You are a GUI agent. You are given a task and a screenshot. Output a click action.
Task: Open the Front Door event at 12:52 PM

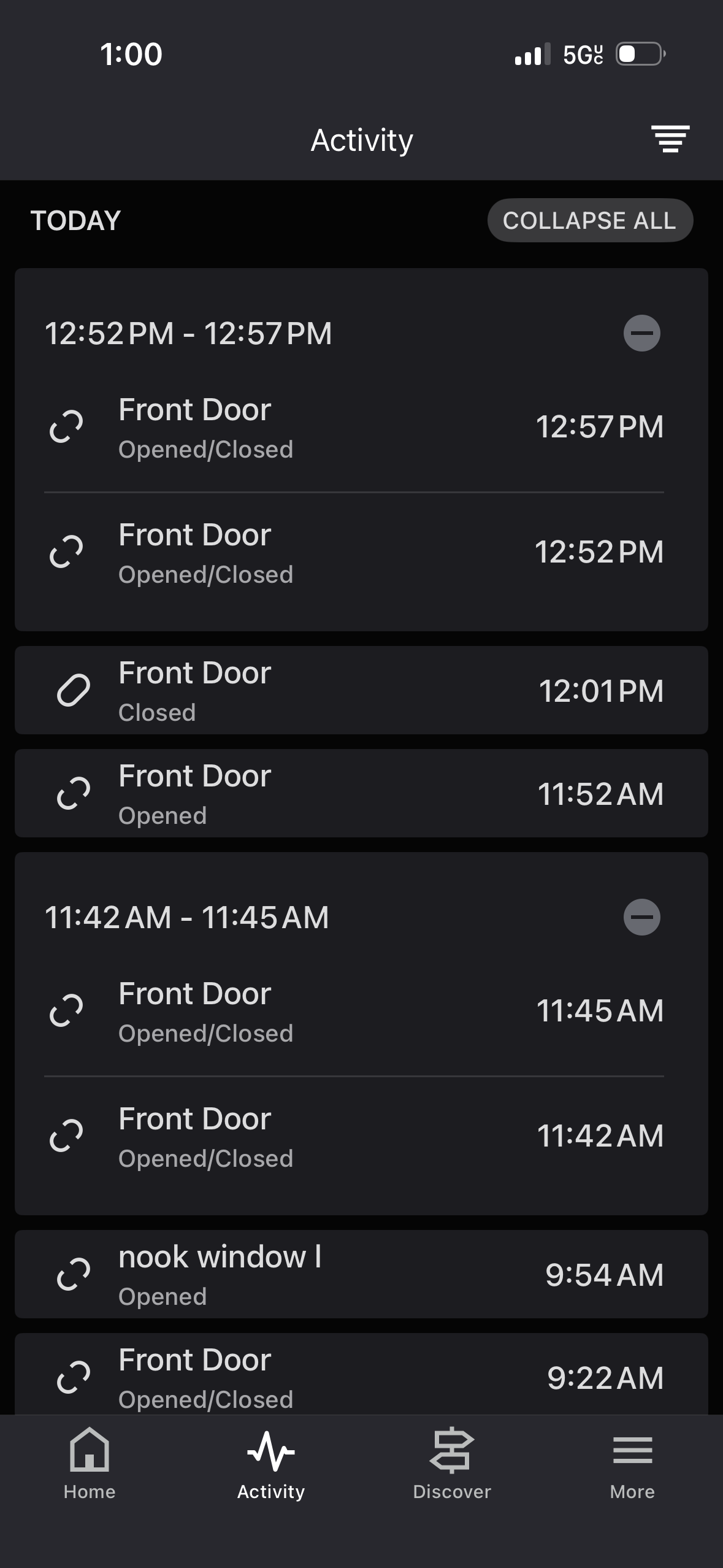(x=361, y=553)
